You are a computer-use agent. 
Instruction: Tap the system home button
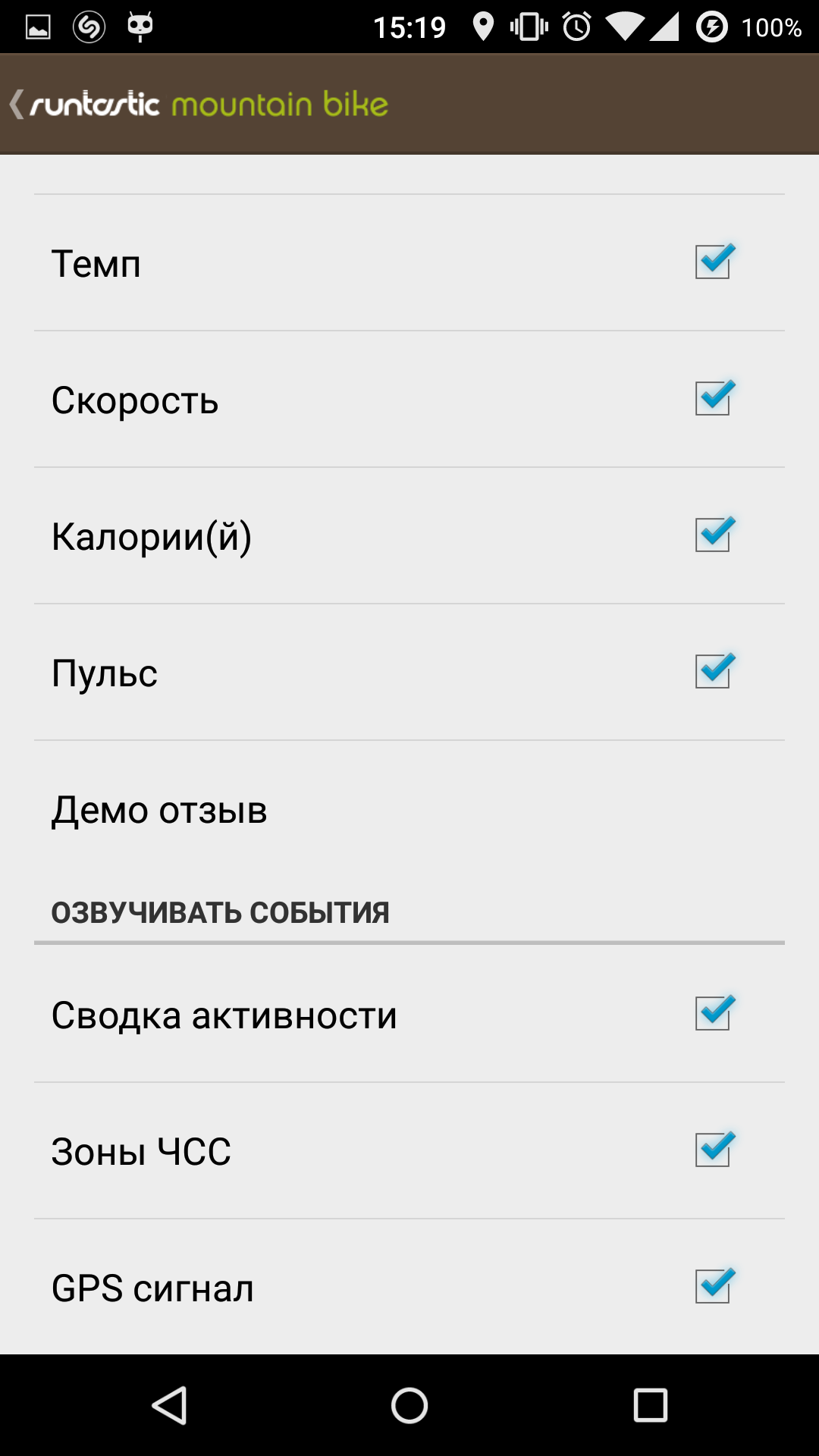click(x=409, y=1406)
